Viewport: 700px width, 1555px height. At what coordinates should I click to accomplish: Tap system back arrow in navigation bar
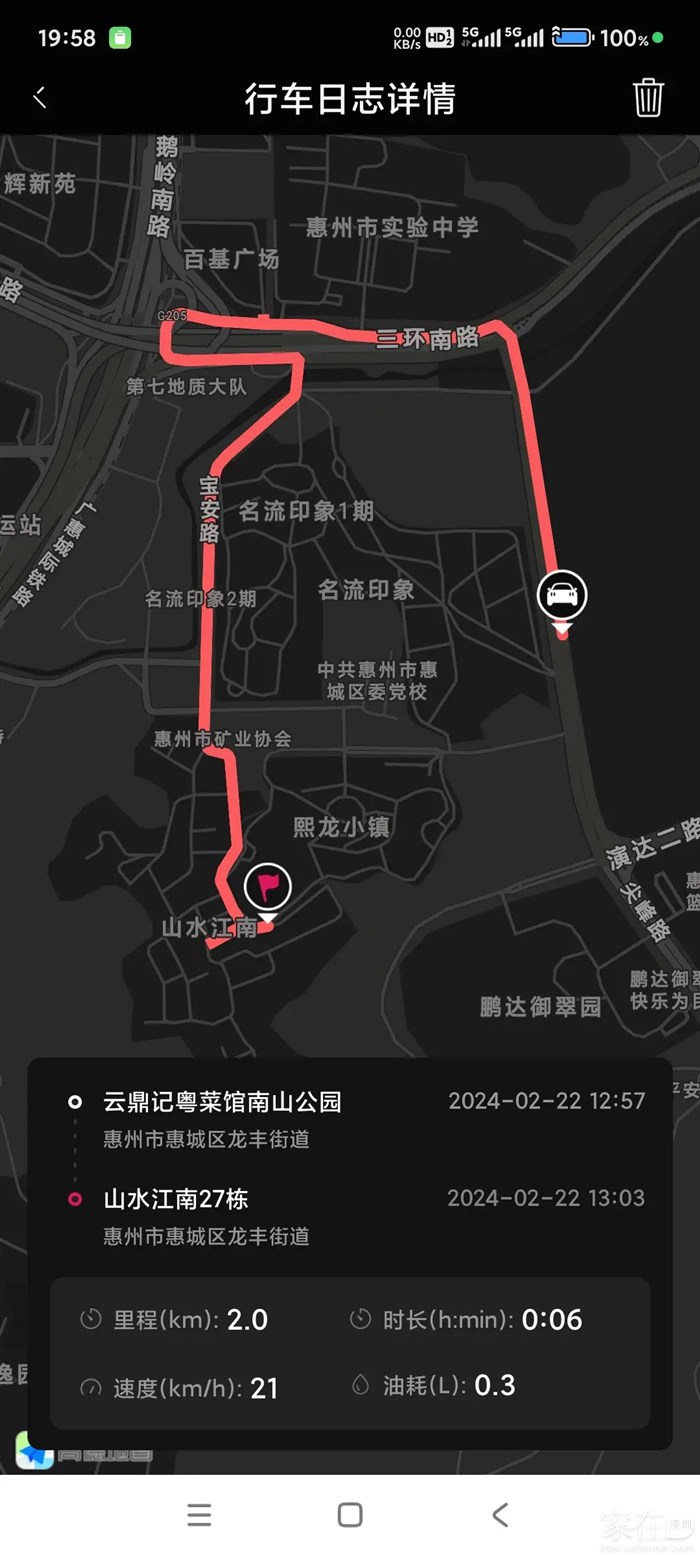[501, 1514]
